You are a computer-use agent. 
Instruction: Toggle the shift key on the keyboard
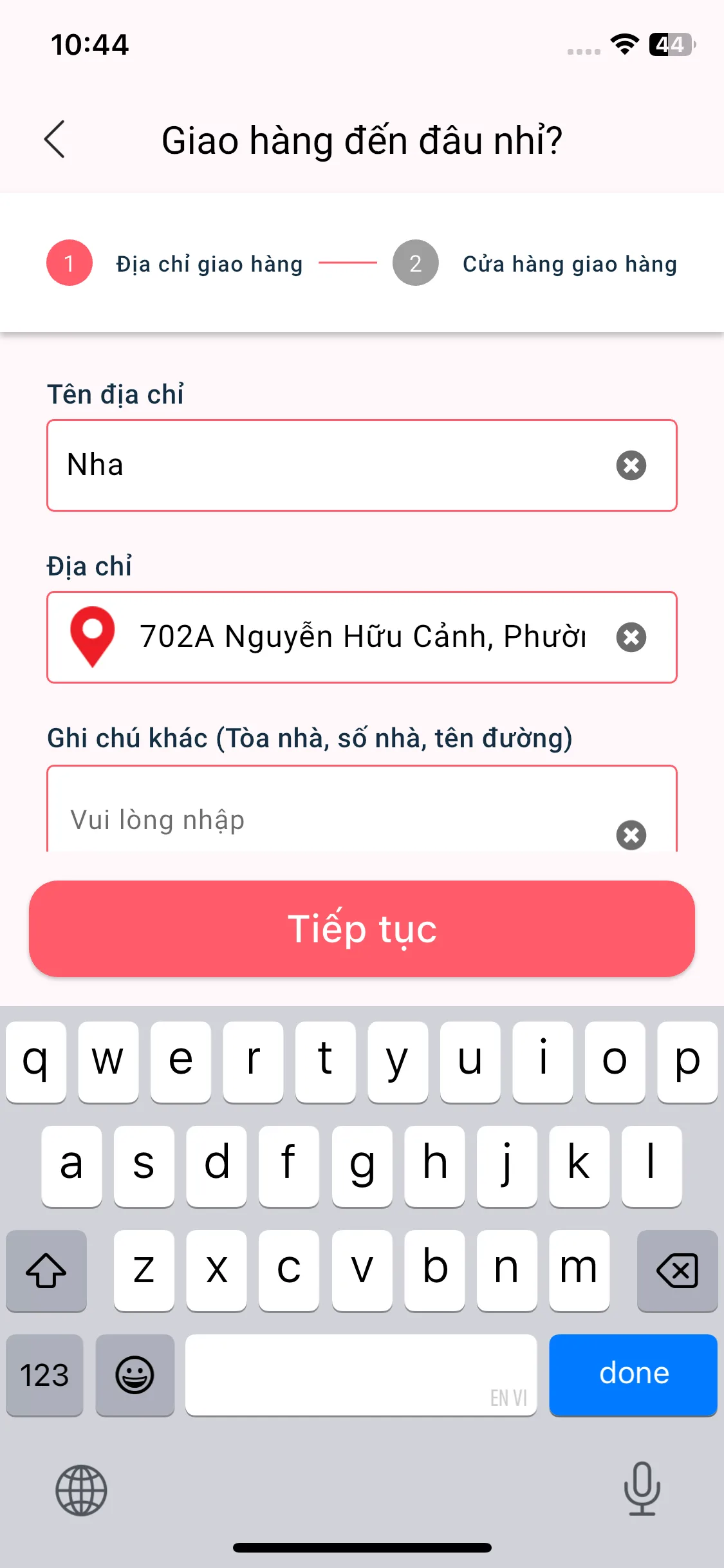(x=46, y=1270)
